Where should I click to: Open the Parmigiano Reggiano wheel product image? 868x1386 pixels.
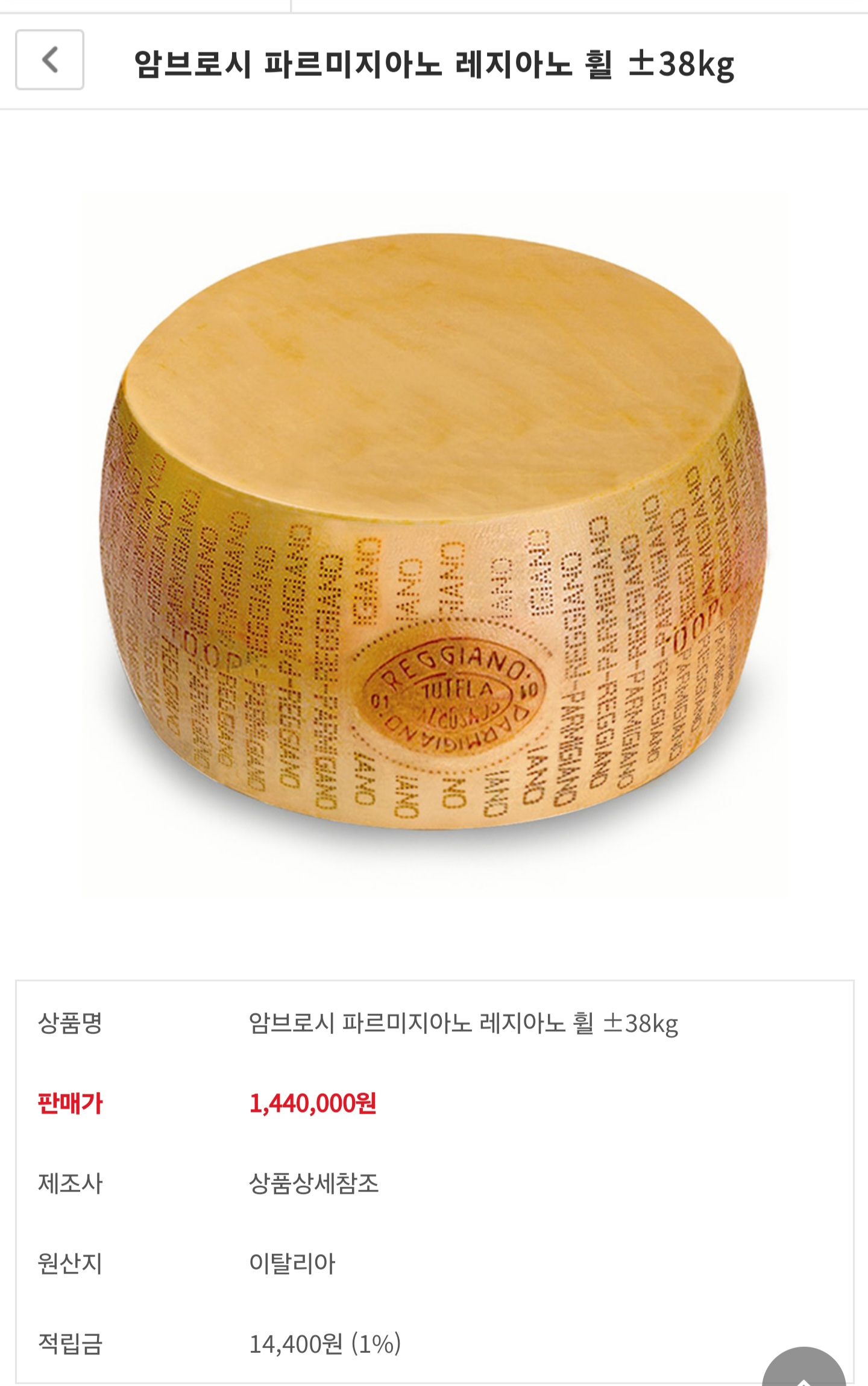pyautogui.click(x=434, y=531)
